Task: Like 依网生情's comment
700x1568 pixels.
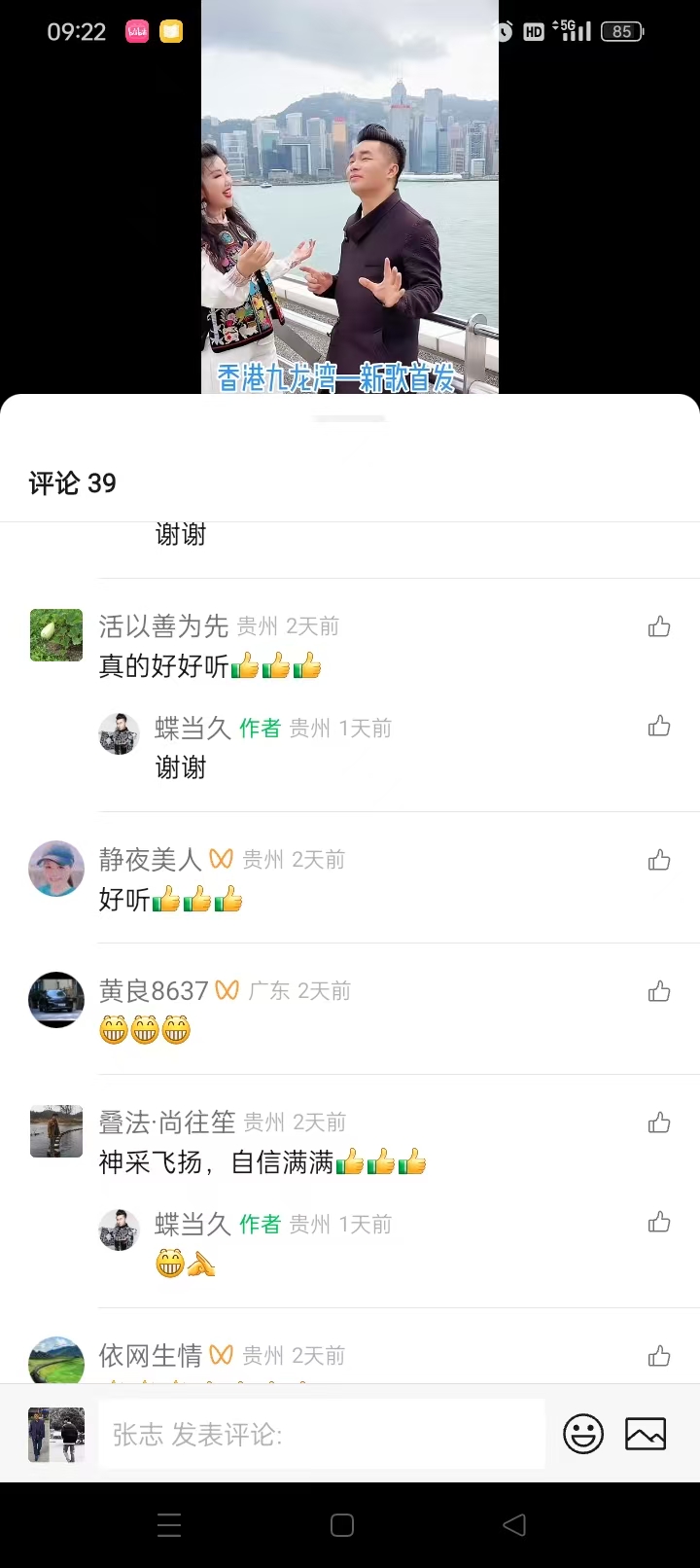Action: (659, 1356)
